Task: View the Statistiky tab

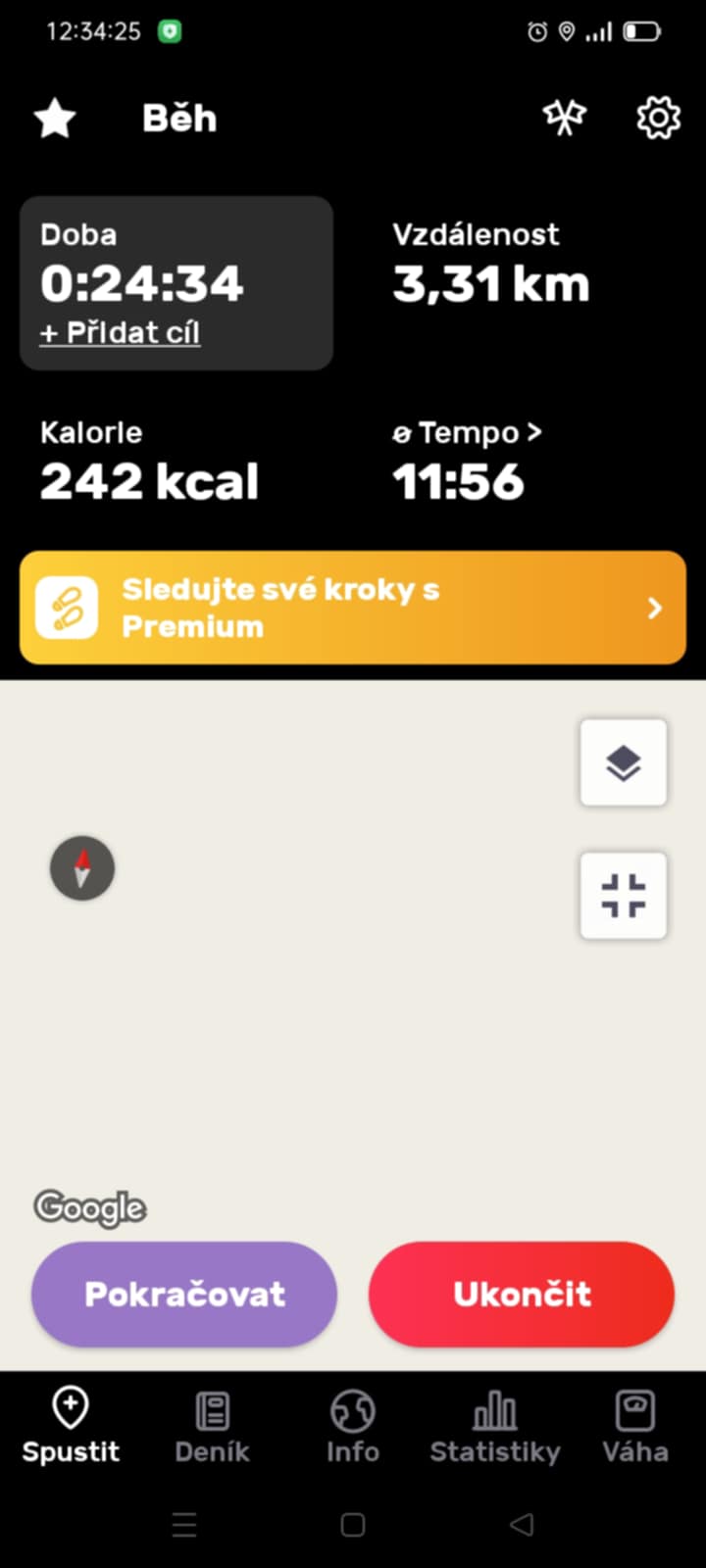Action: (494, 1427)
